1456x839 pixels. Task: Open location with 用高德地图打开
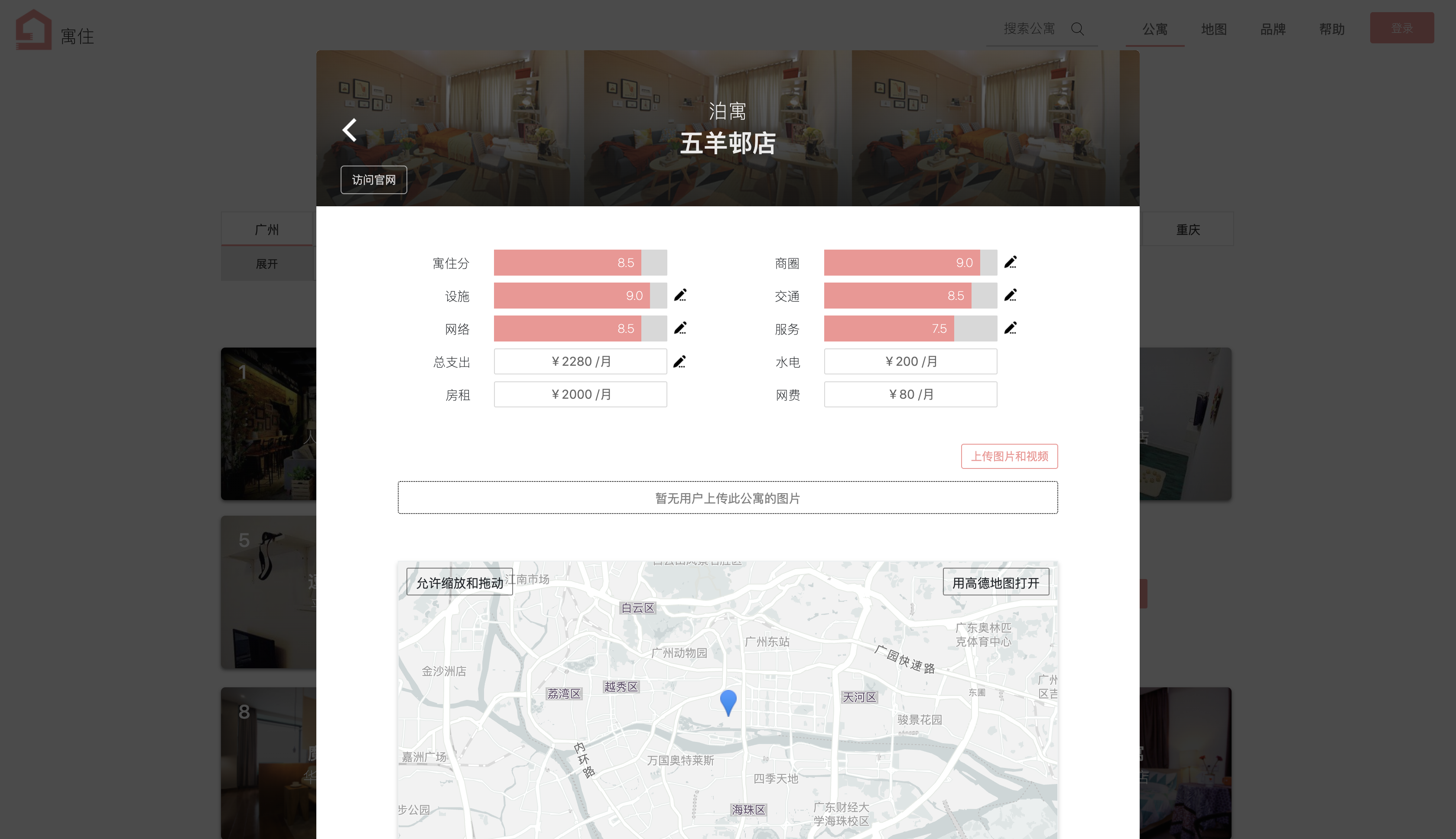click(995, 582)
